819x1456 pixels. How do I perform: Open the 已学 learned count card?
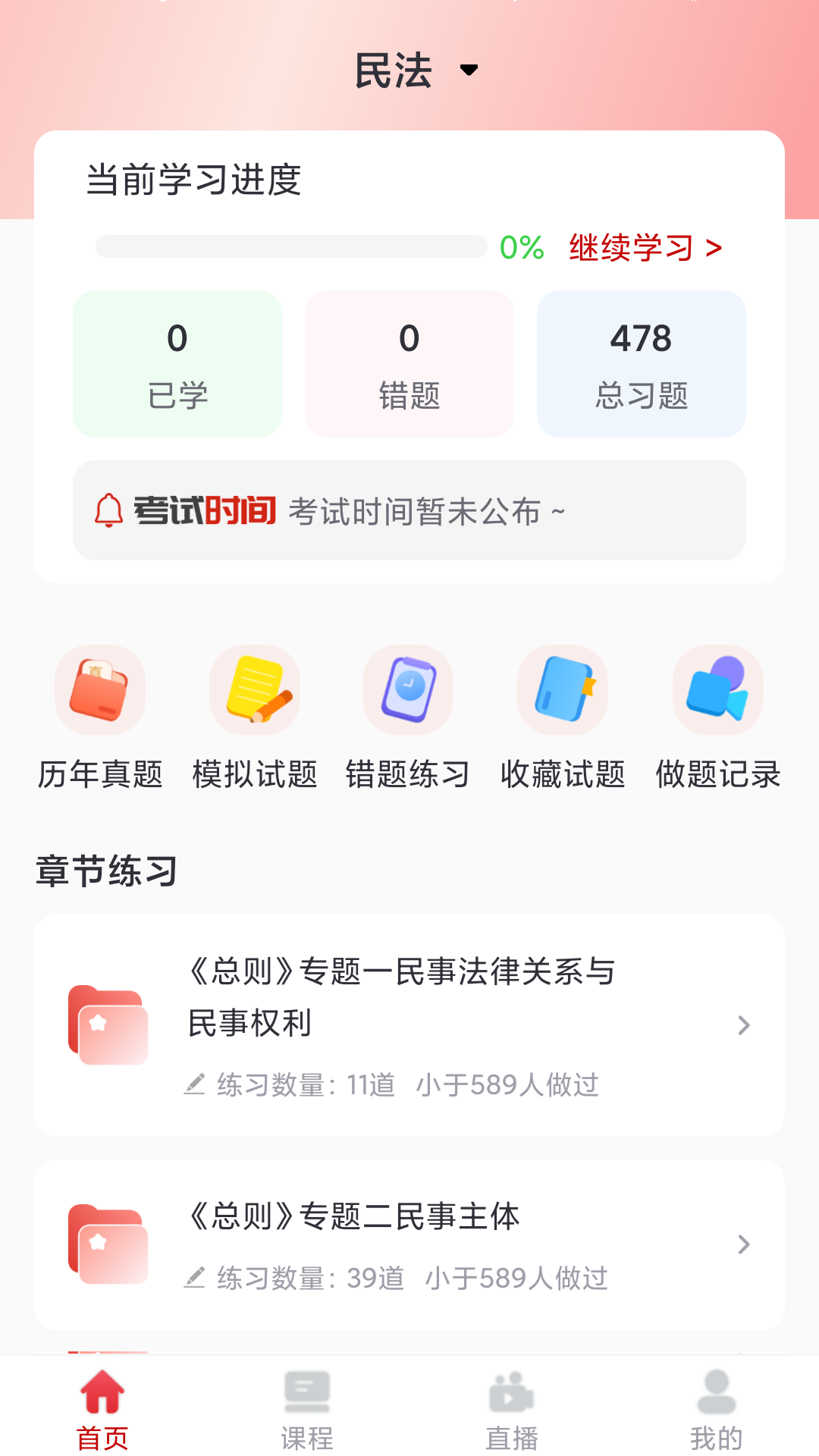177,363
